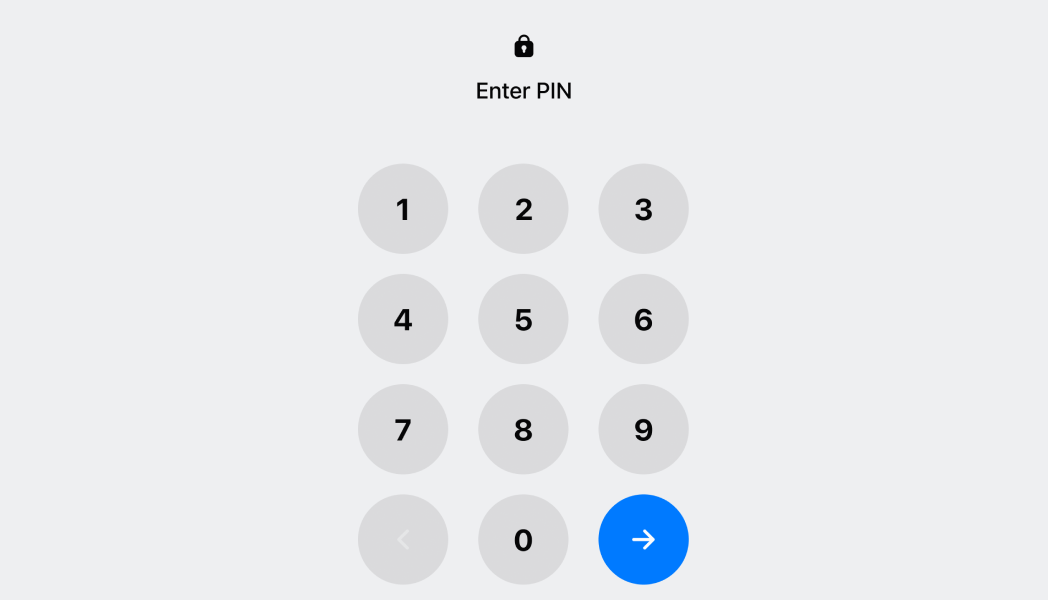This screenshot has height=600, width=1048.
Task: Select digit 3 on the keypad
Action: coord(643,209)
